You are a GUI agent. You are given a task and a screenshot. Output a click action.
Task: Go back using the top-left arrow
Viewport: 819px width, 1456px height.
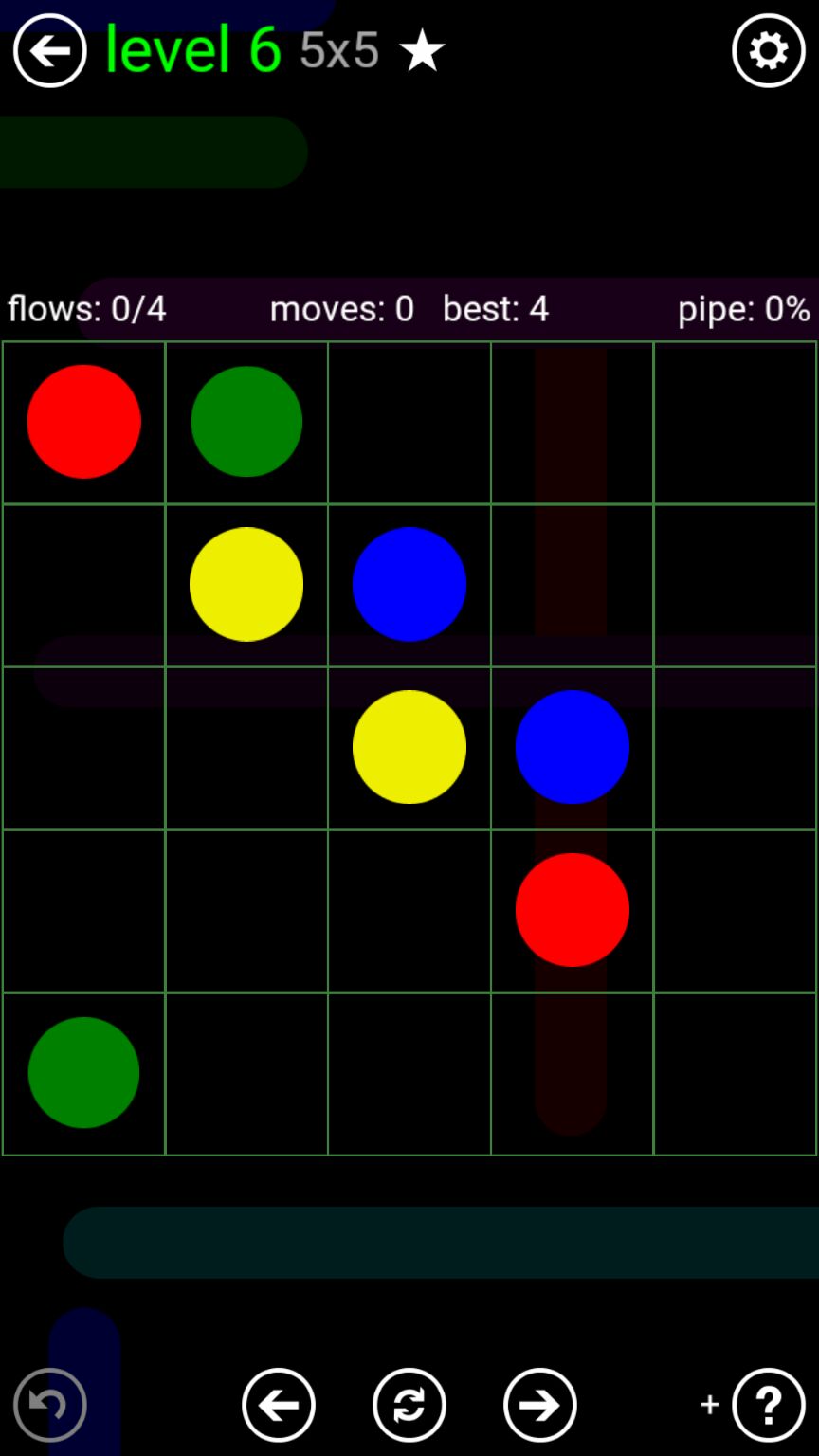(x=49, y=50)
